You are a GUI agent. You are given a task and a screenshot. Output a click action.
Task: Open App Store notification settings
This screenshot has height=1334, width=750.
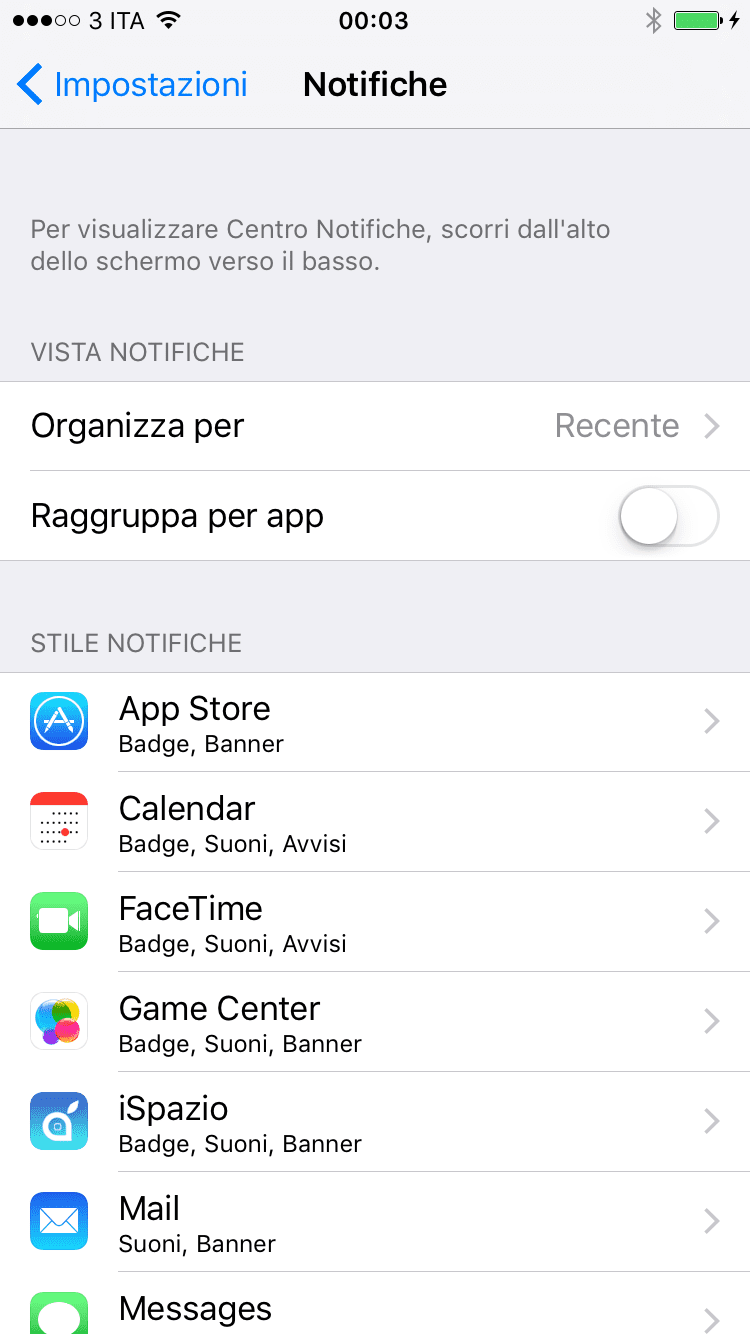(375, 722)
